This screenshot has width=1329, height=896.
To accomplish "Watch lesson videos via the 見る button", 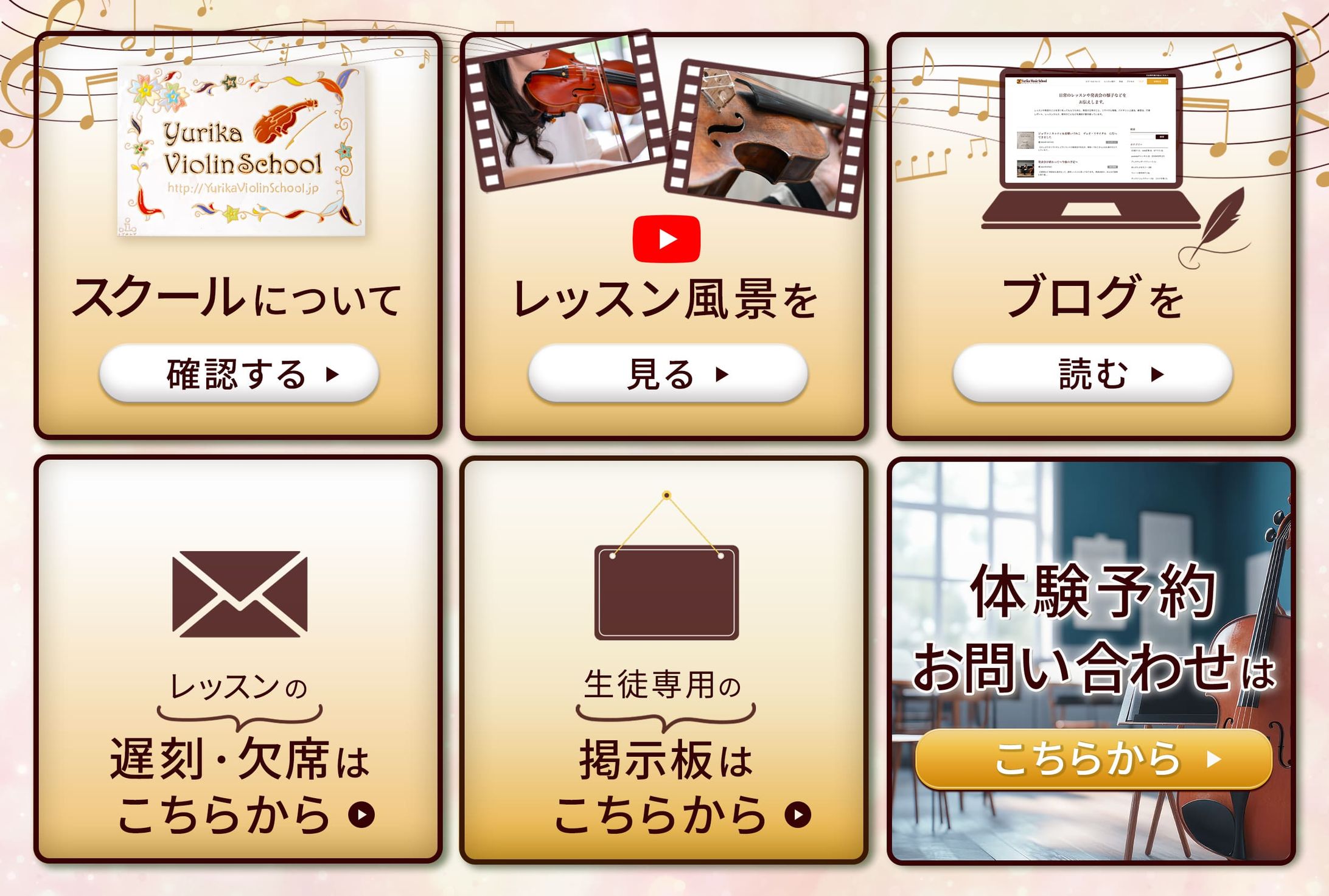I will 668,373.
